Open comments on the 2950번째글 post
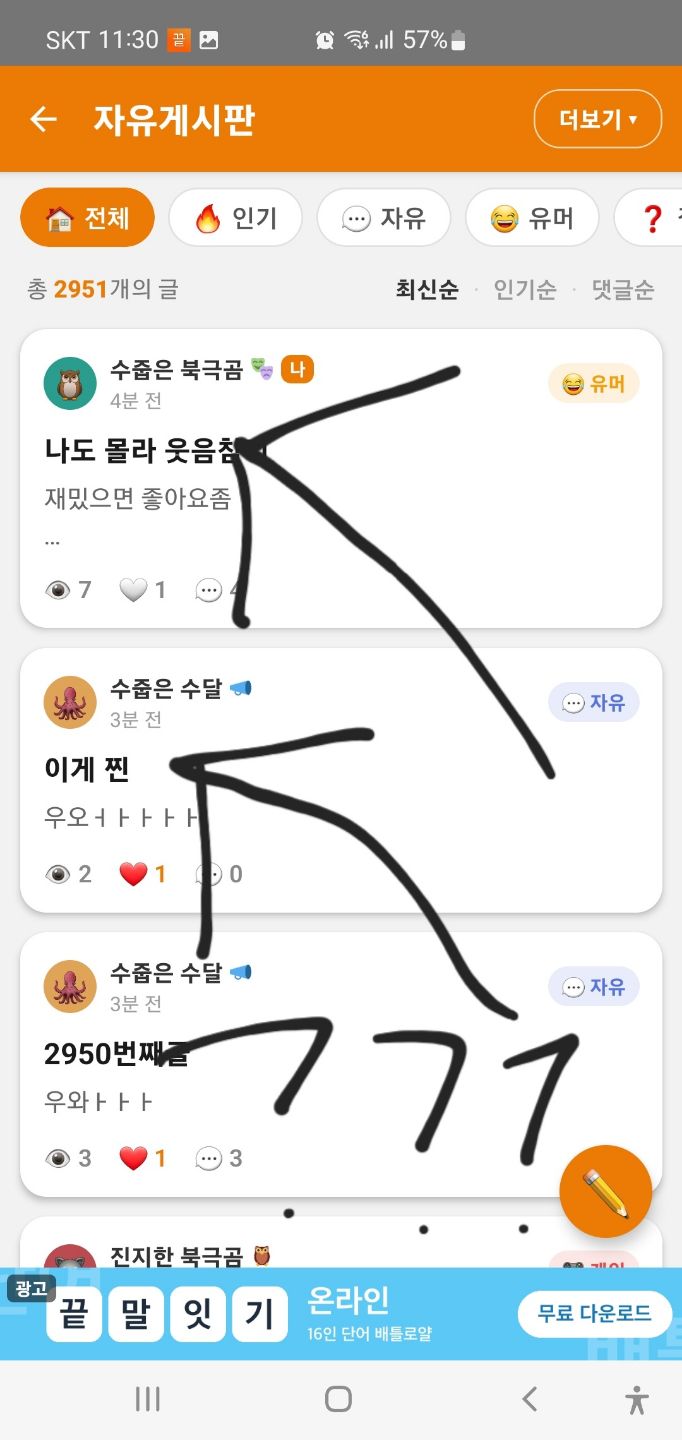Image resolution: width=682 pixels, height=1440 pixels. tap(219, 1158)
